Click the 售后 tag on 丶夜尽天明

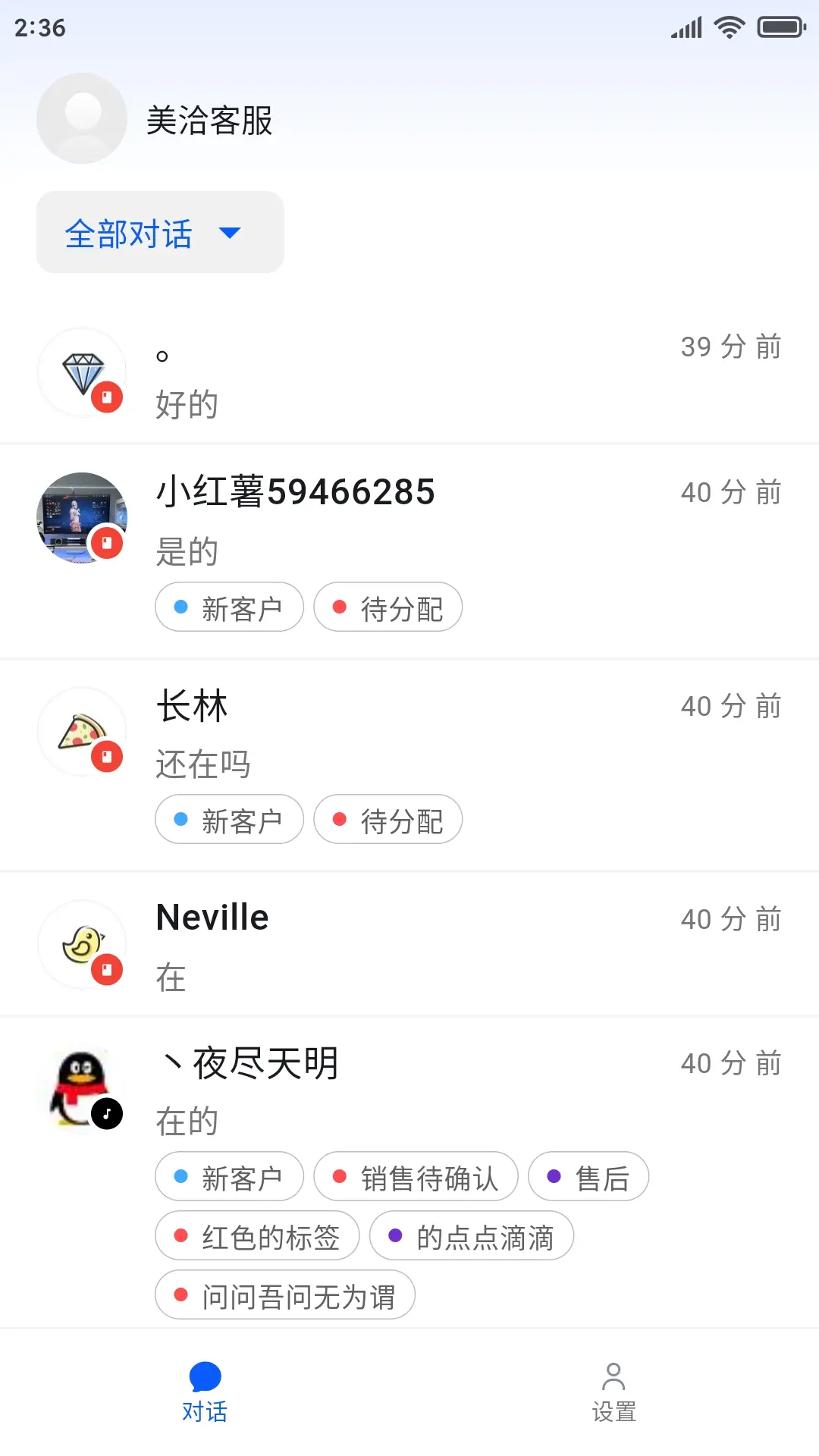(x=590, y=1177)
